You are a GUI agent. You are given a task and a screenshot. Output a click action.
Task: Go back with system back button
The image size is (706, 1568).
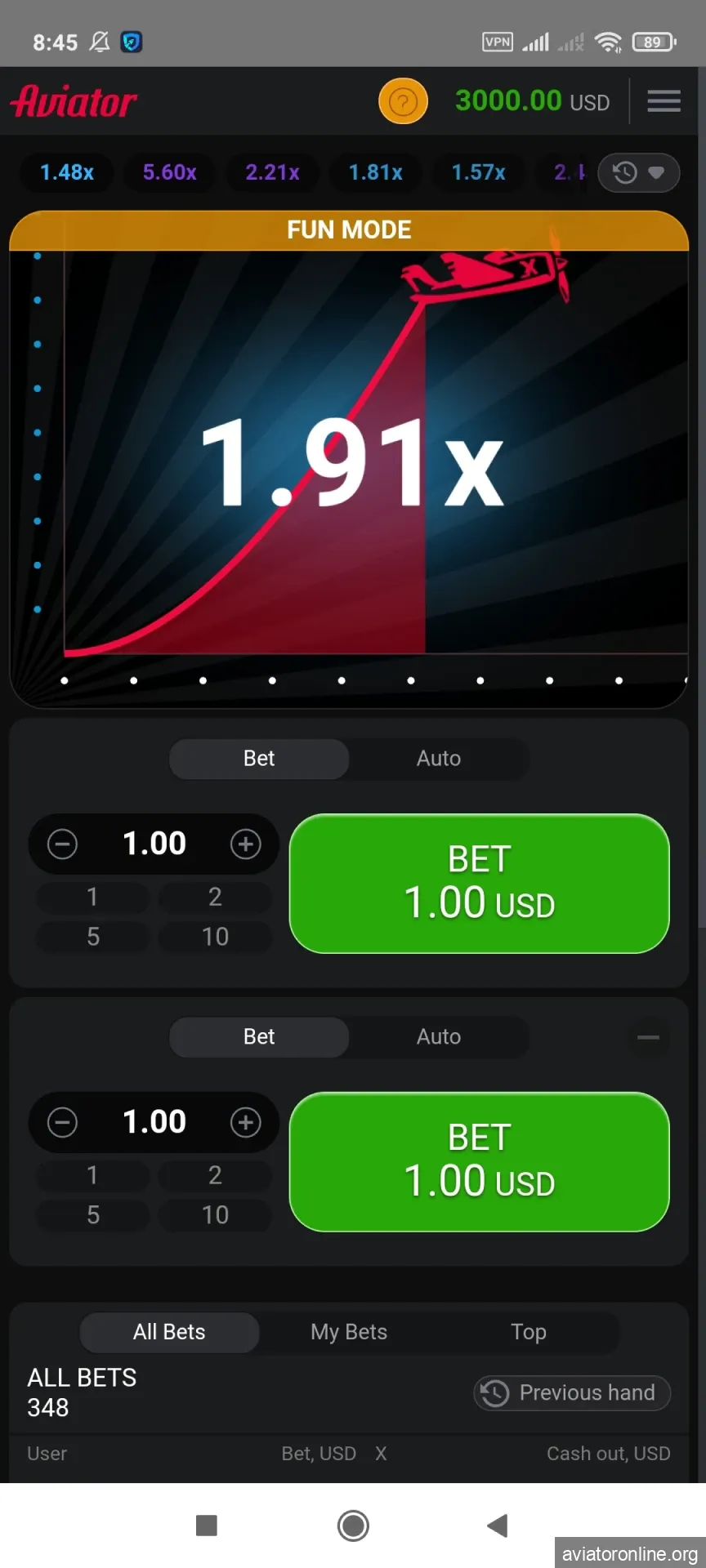click(498, 1526)
